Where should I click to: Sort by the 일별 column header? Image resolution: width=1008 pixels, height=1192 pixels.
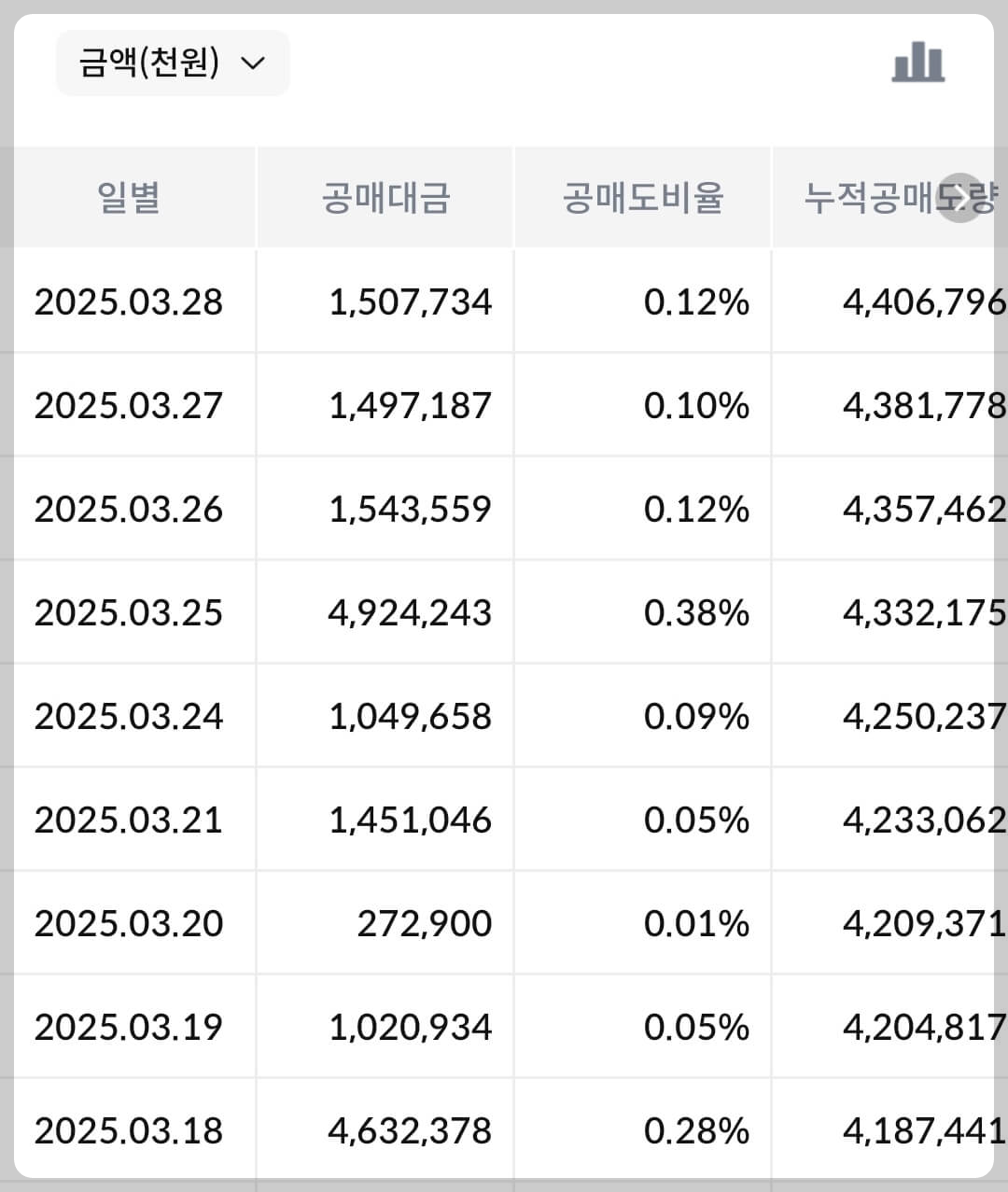coord(131,197)
